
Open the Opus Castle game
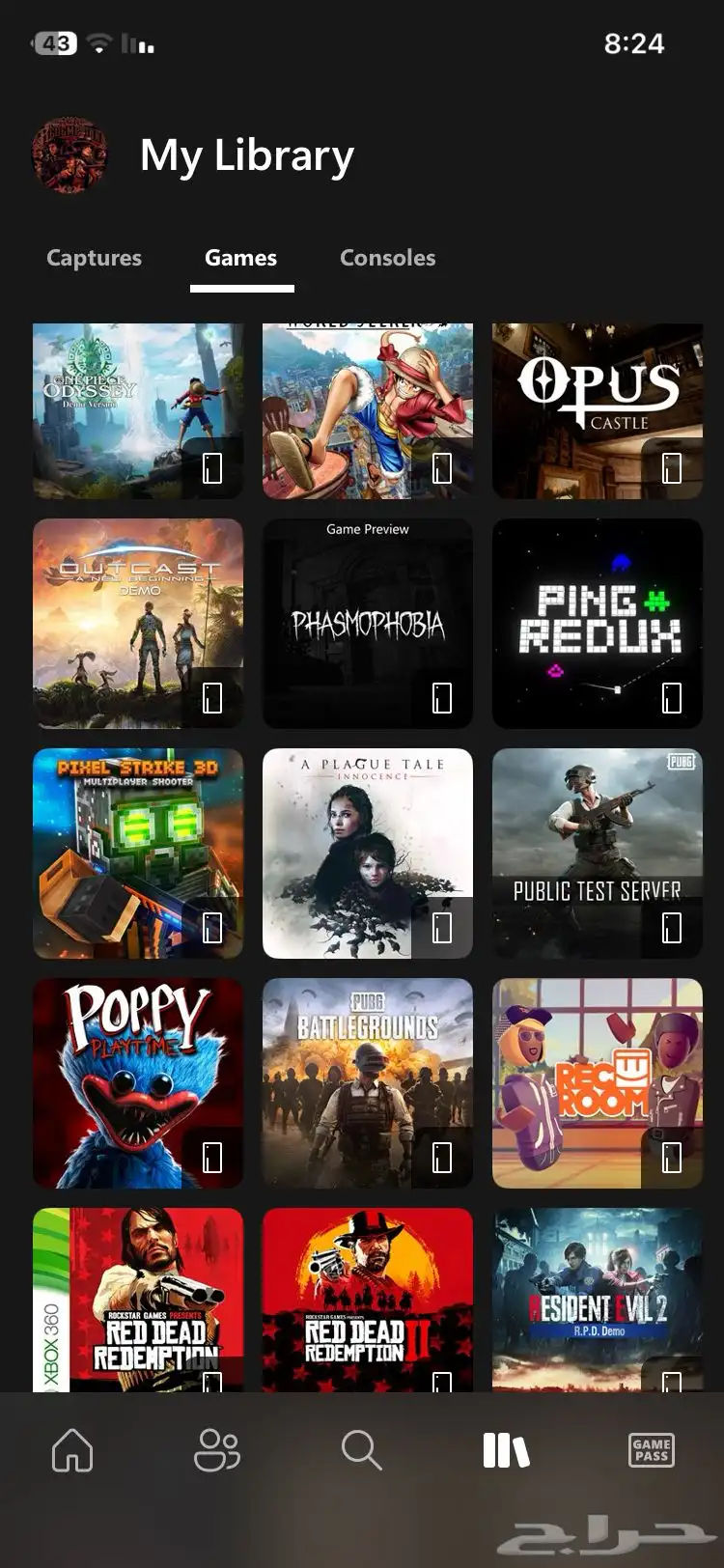tap(597, 410)
